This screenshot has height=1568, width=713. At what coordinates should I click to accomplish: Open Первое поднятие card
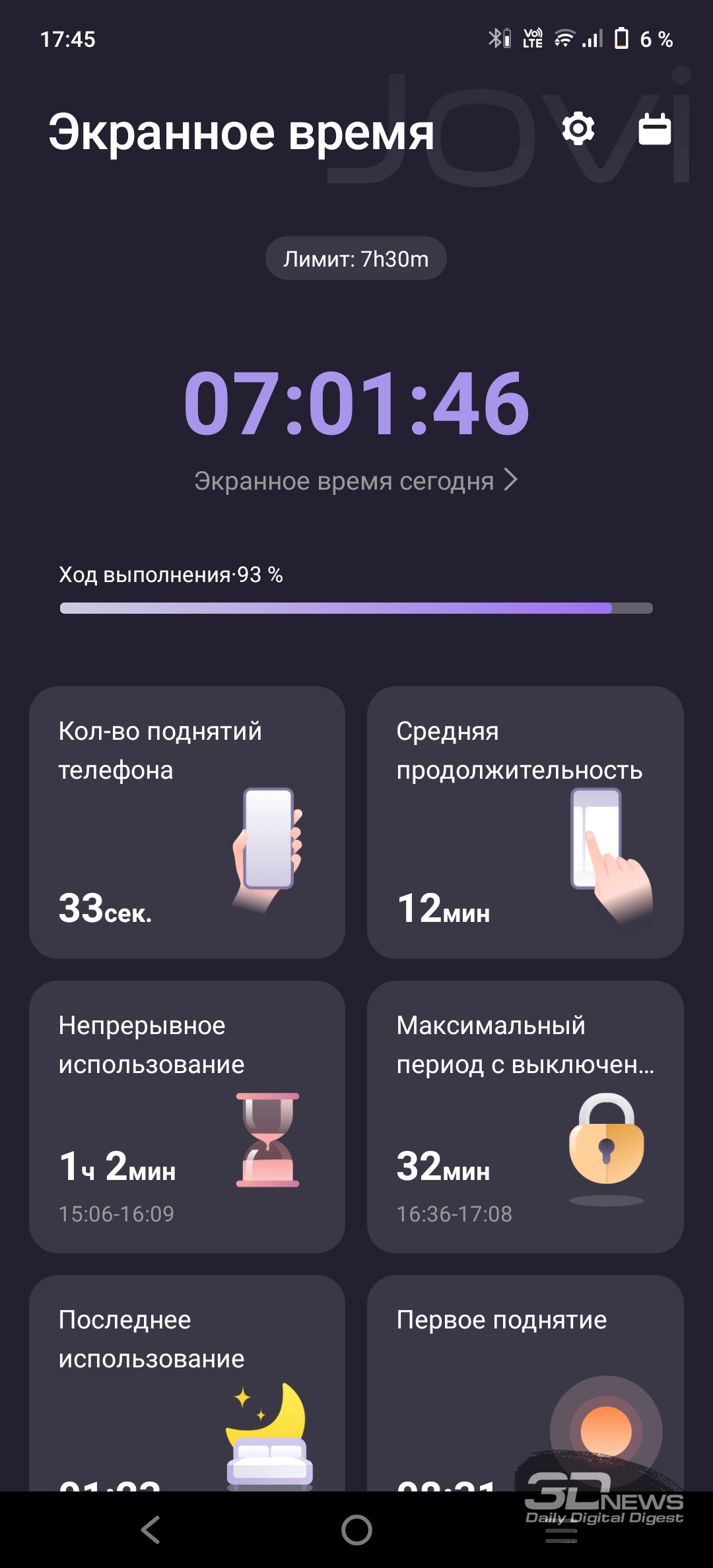click(x=526, y=1383)
